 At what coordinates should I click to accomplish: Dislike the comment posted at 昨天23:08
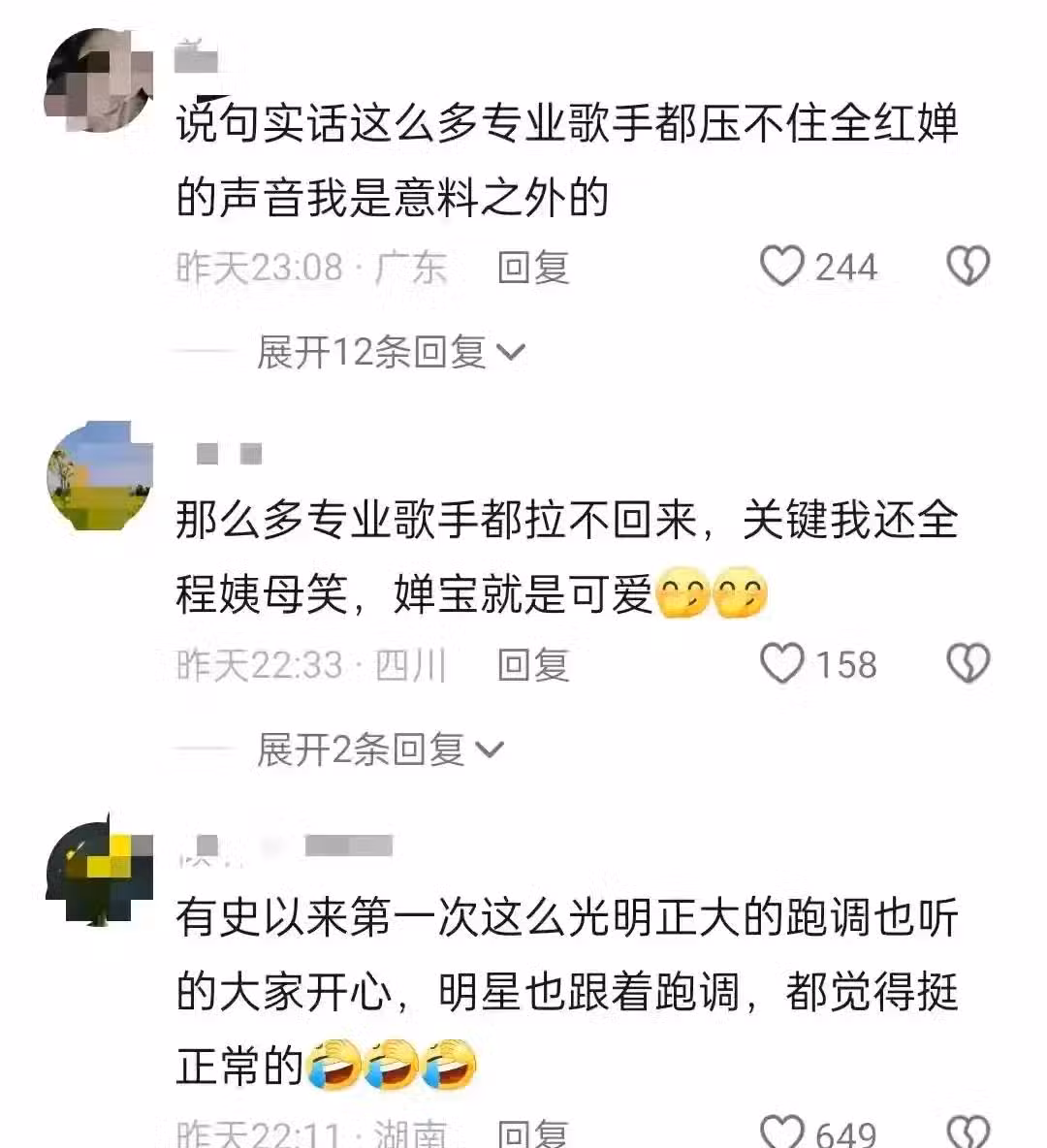pos(967,267)
